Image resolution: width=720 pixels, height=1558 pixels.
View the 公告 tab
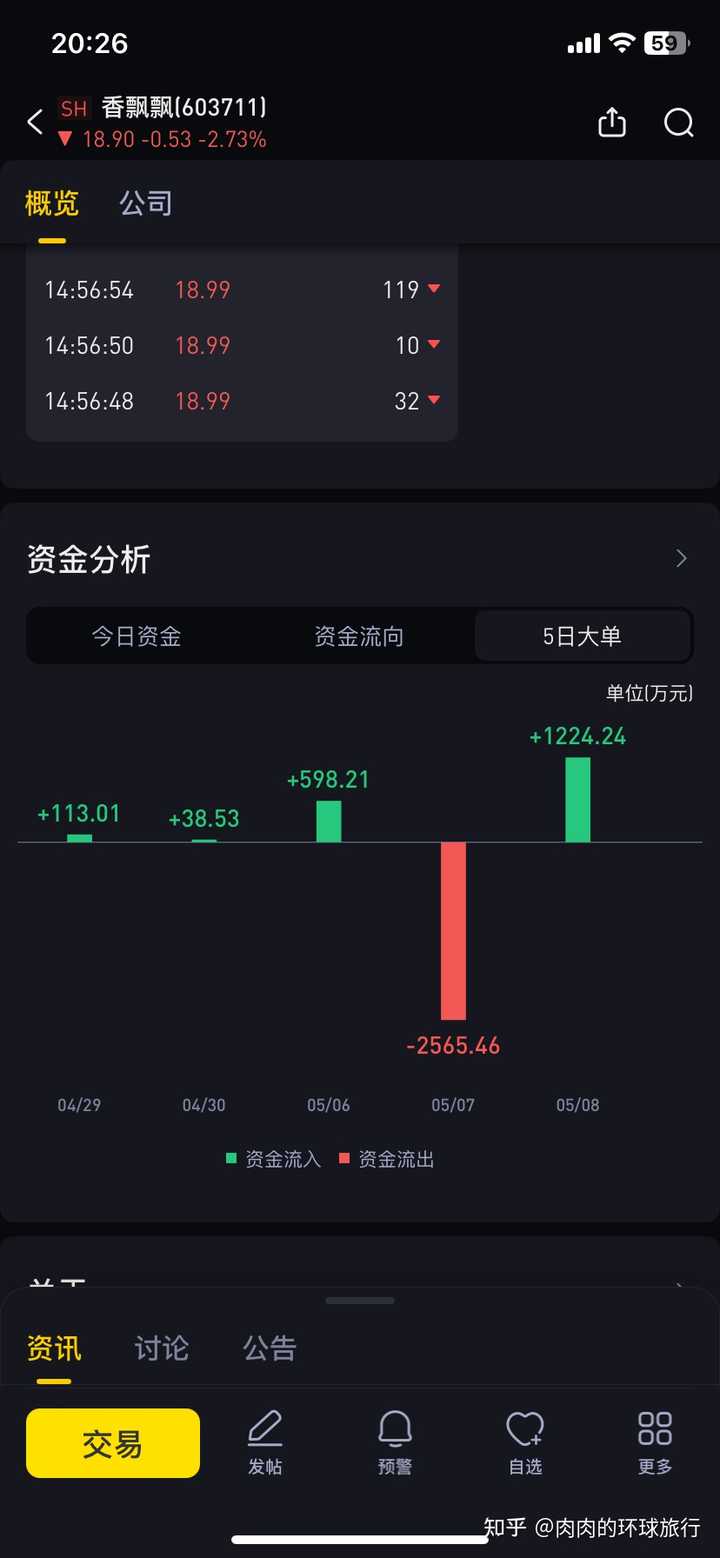point(270,1348)
